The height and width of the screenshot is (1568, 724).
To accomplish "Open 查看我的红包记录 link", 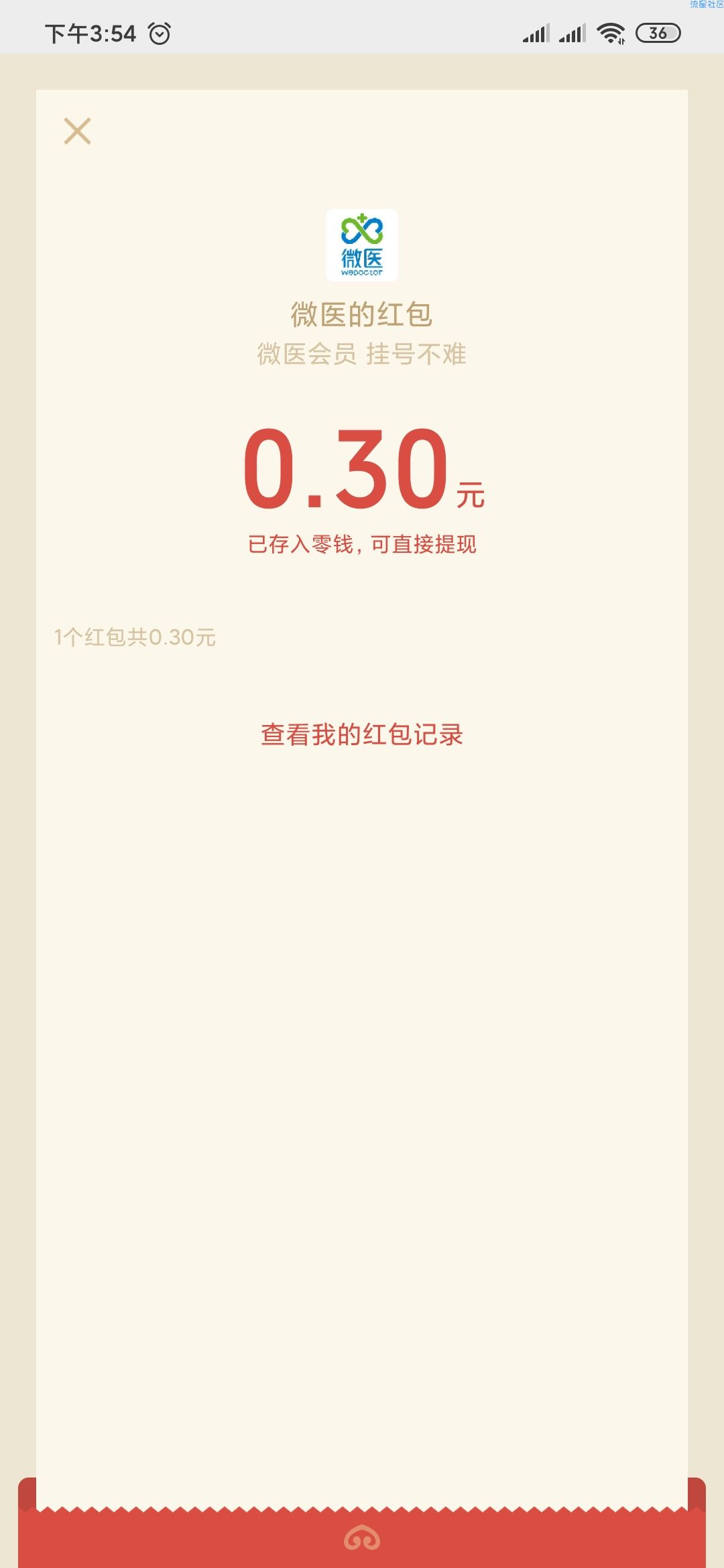I will [362, 734].
